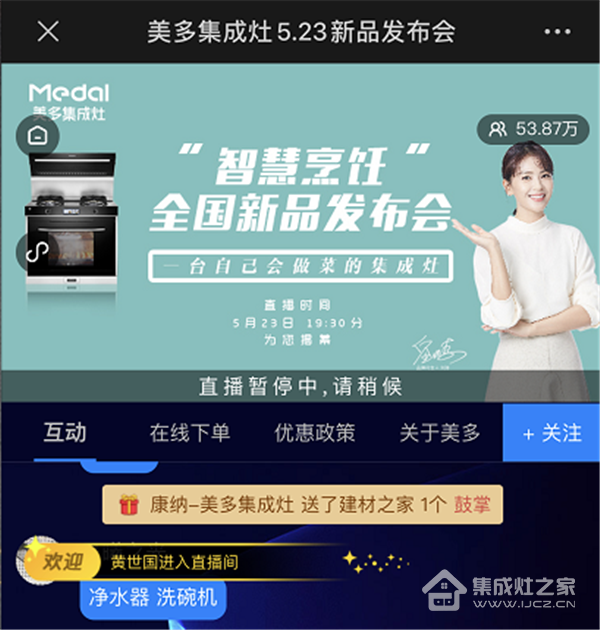Switch to the 互动 tab
600x630 pixels.
pos(65,433)
